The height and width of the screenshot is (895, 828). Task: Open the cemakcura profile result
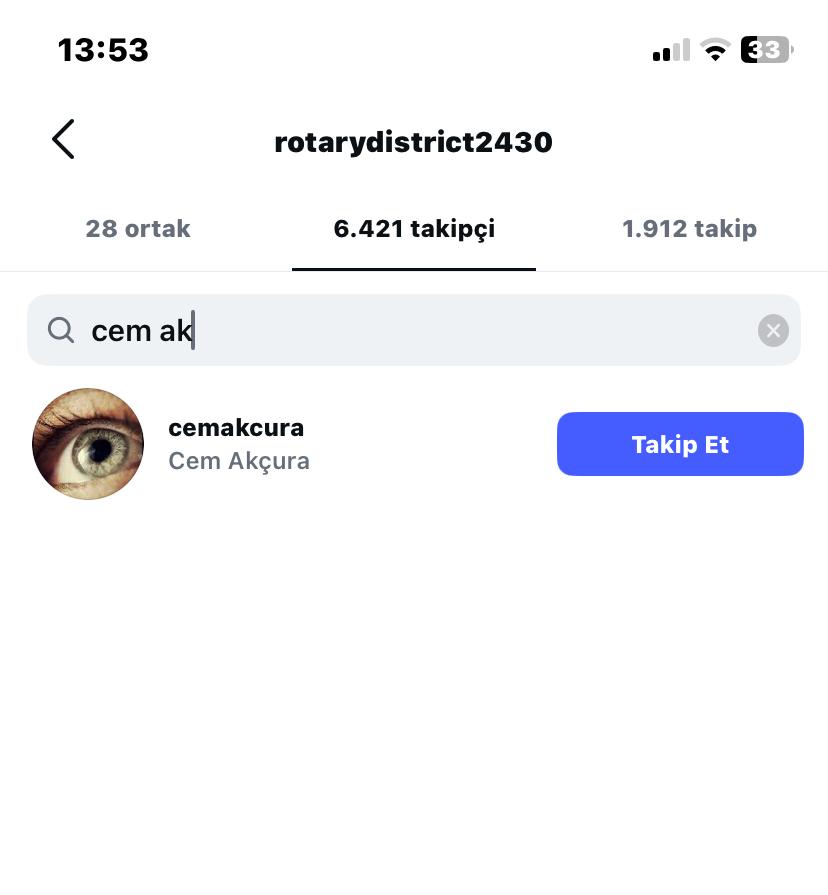point(237,444)
